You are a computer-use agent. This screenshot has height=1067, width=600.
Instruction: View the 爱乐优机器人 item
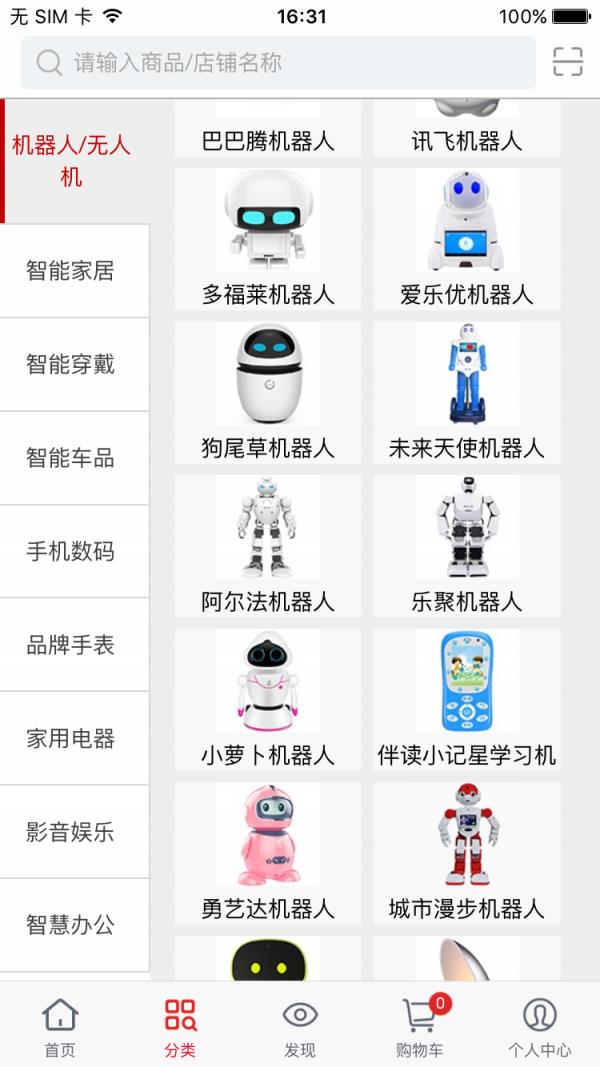pos(466,238)
